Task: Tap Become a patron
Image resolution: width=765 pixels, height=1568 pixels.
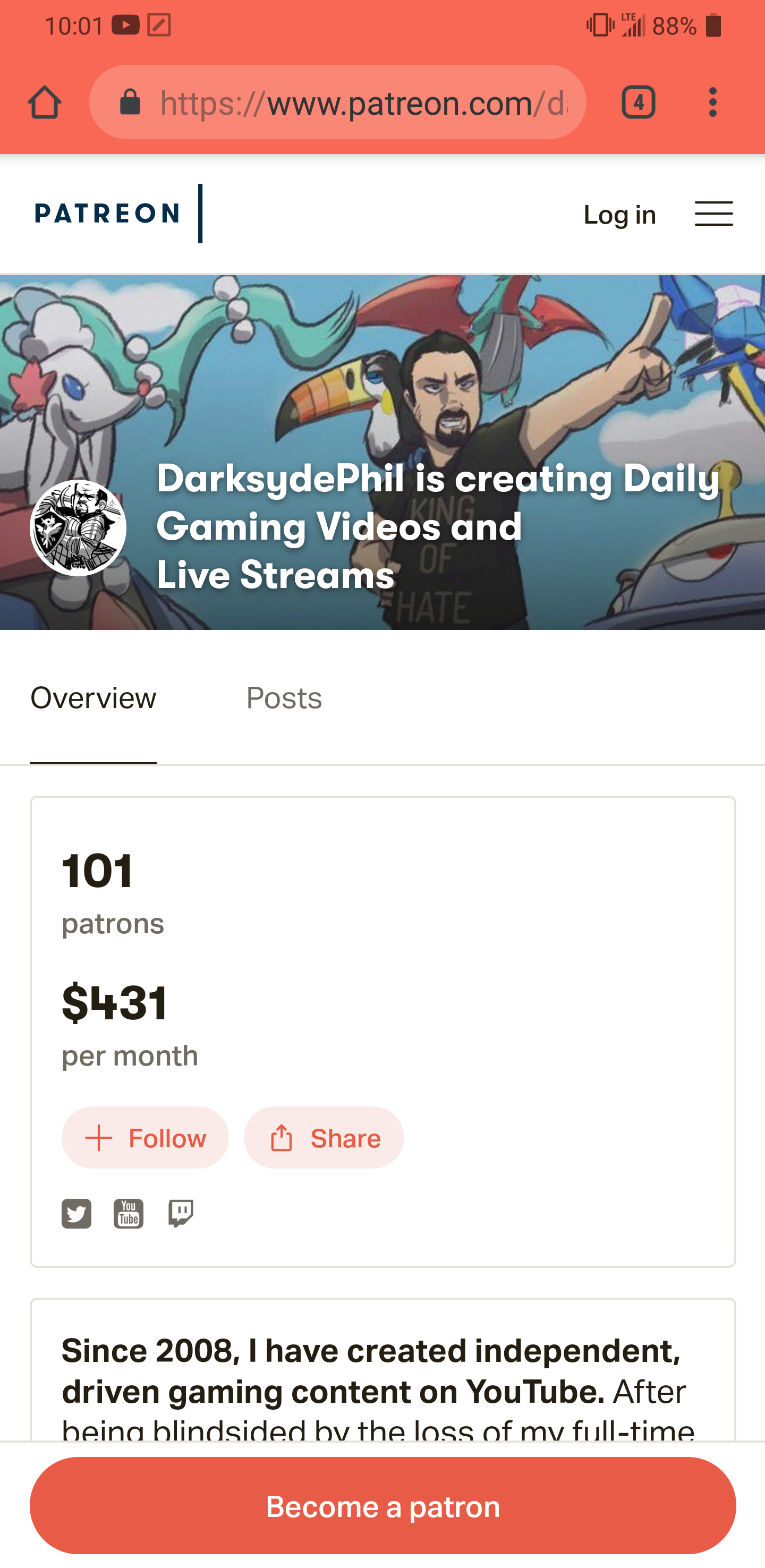Action: pos(383,1506)
